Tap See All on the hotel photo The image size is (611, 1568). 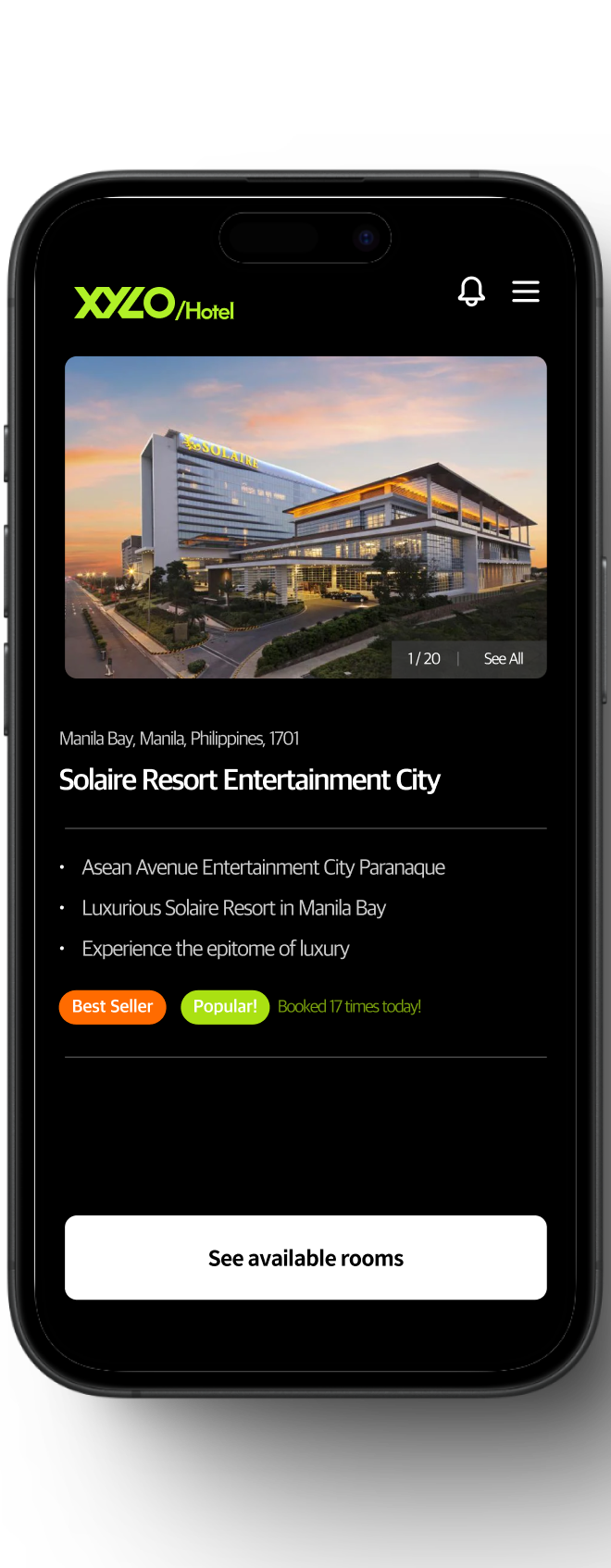tap(504, 659)
